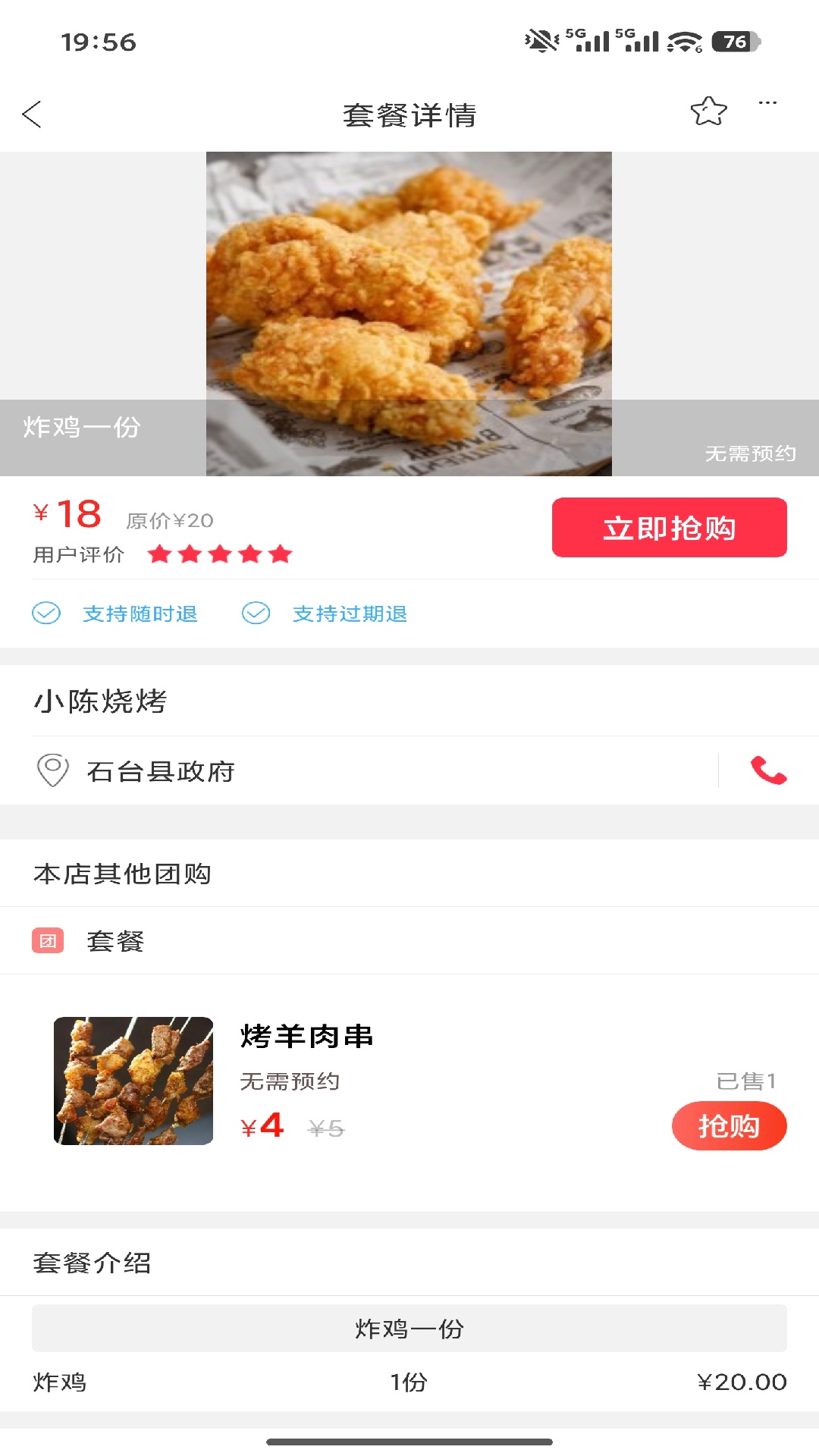Expand the 炸鸡一份 package details row
Screen dimensions: 819x1456
tap(409, 1328)
